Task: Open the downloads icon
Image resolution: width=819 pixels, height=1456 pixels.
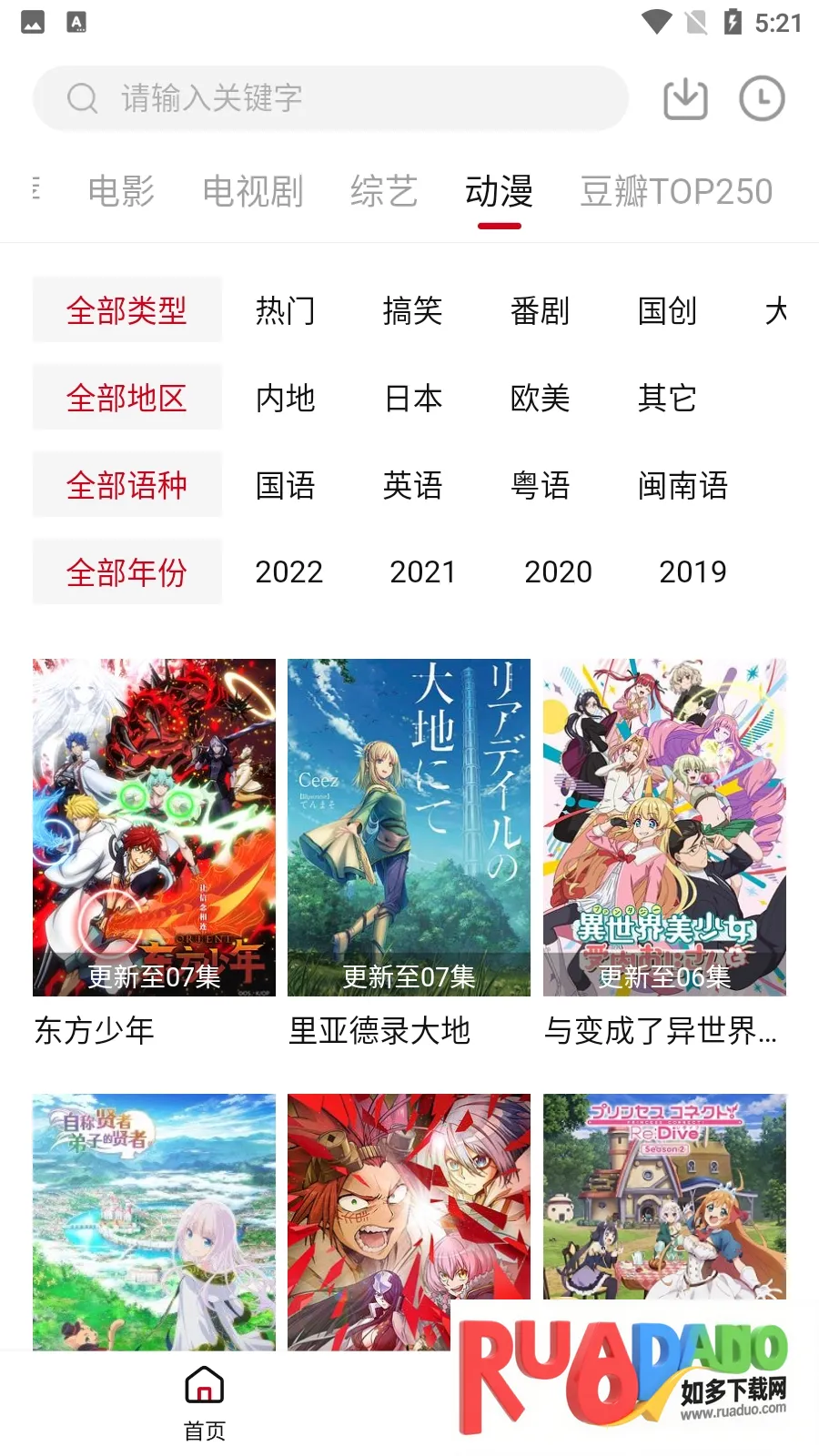Action: coord(685,98)
